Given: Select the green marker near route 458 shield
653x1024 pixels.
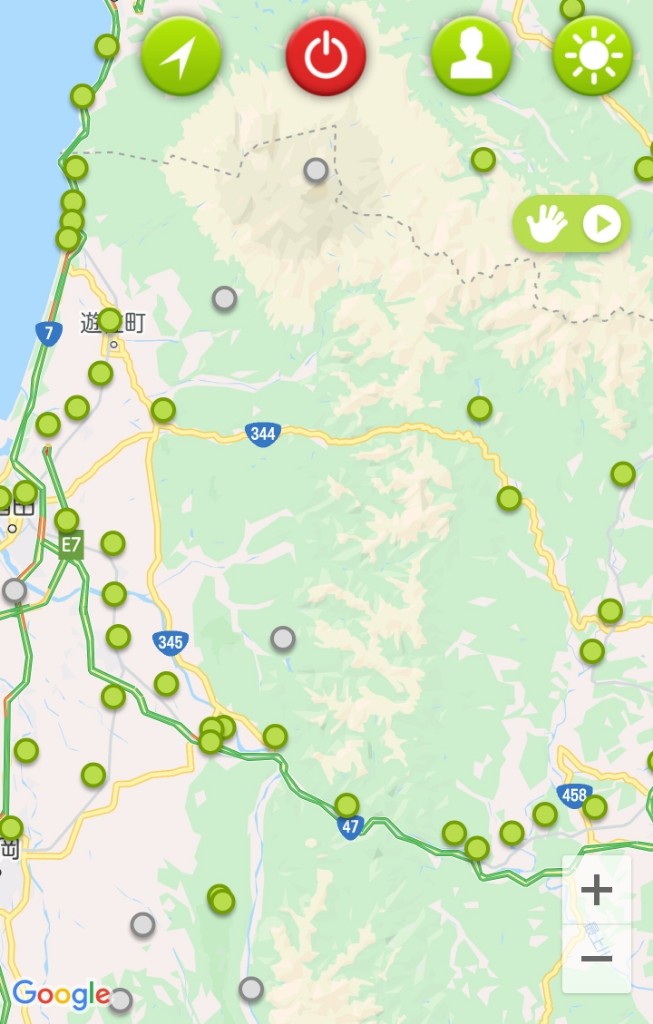Looking at the screenshot, I should (595, 807).
